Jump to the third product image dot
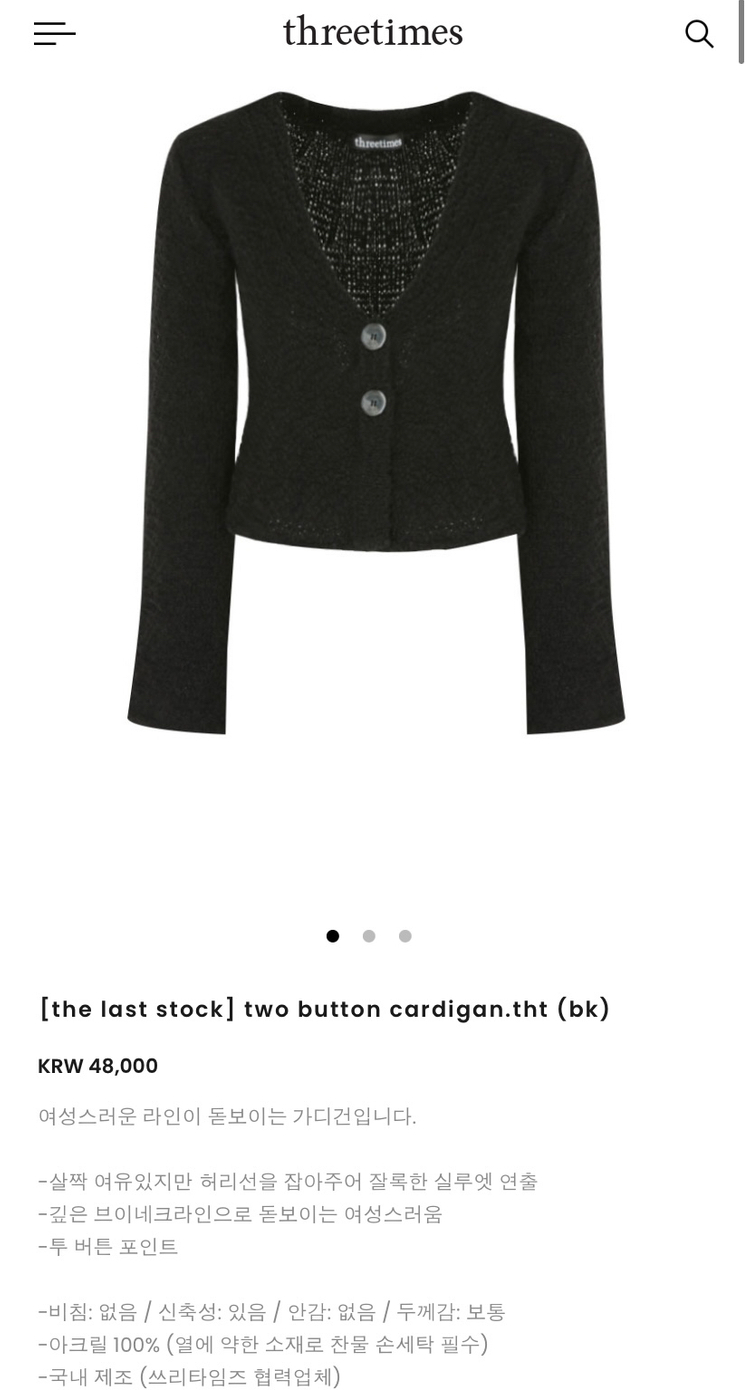Screen dimensions: 750x1390 pos(405,936)
